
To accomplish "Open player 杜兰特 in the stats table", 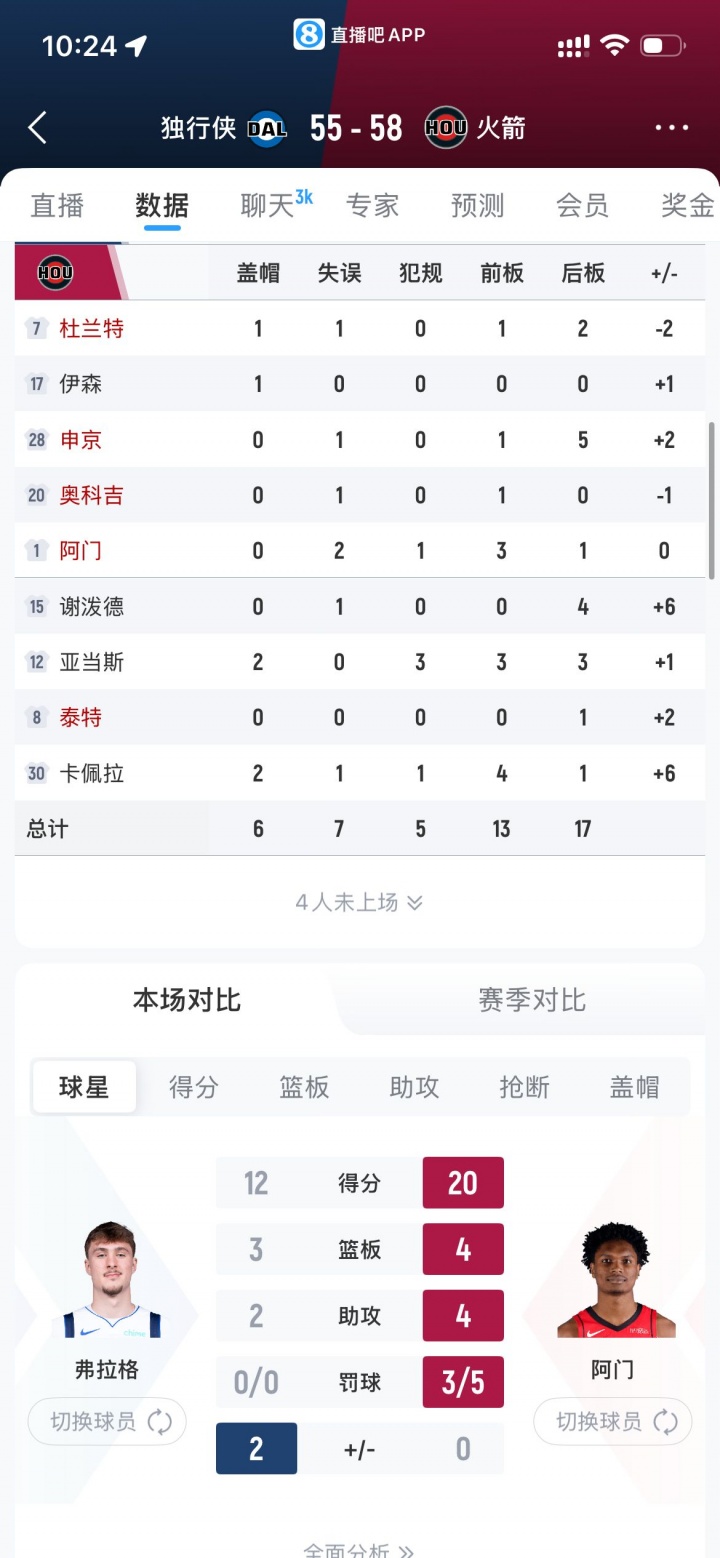I will (91, 328).
